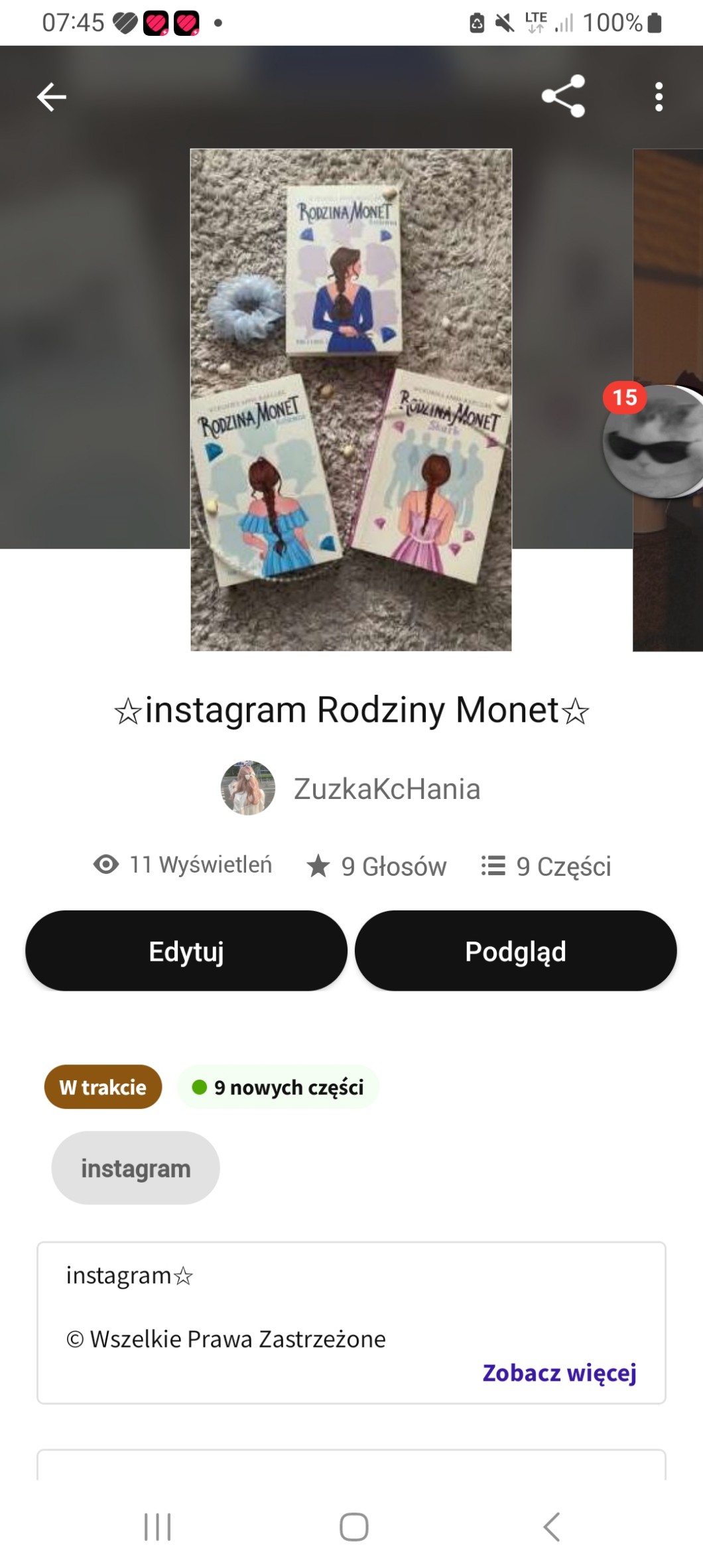This screenshot has height=1568, width=703.
Task: Open the Rodzina Monet story cover
Action: coord(351,399)
